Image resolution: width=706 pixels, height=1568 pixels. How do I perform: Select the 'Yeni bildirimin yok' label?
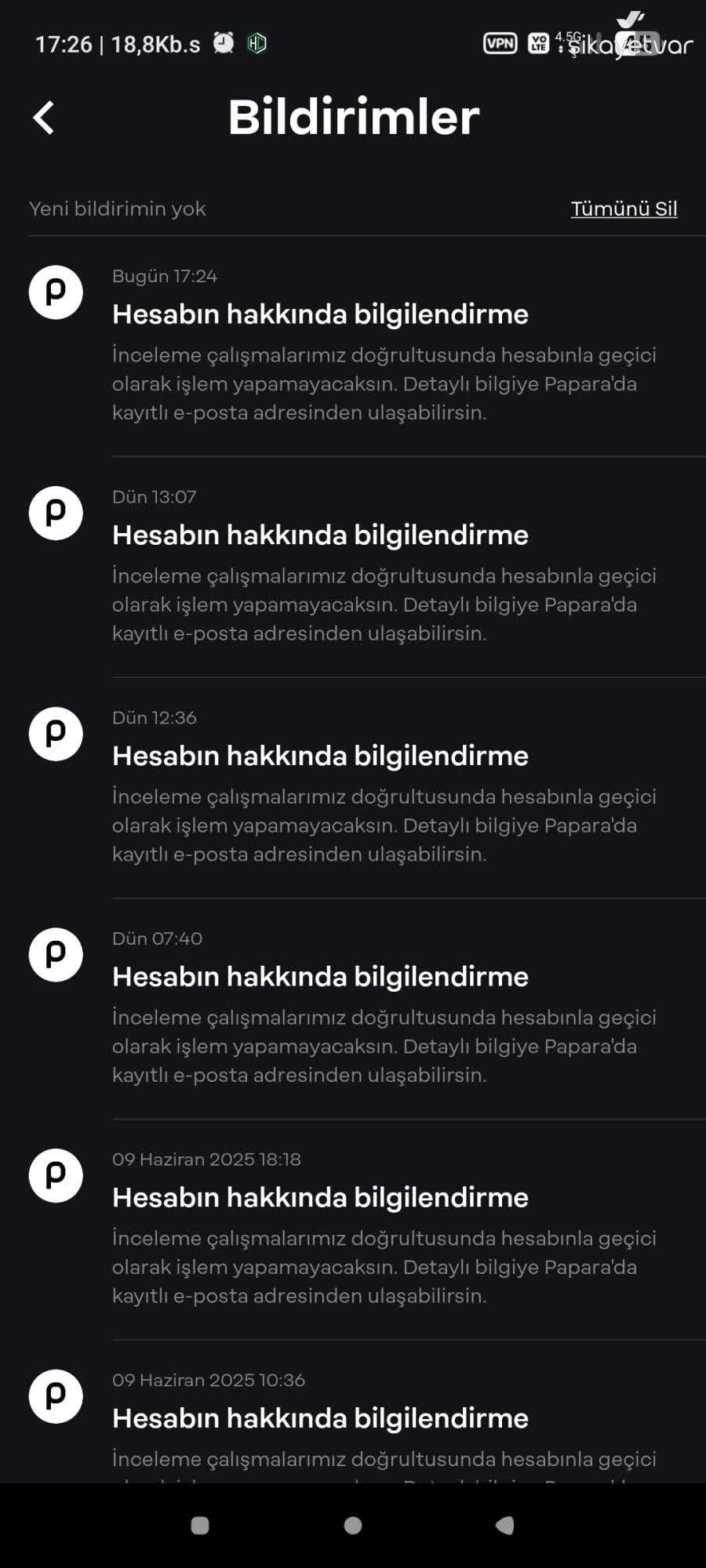coord(117,209)
